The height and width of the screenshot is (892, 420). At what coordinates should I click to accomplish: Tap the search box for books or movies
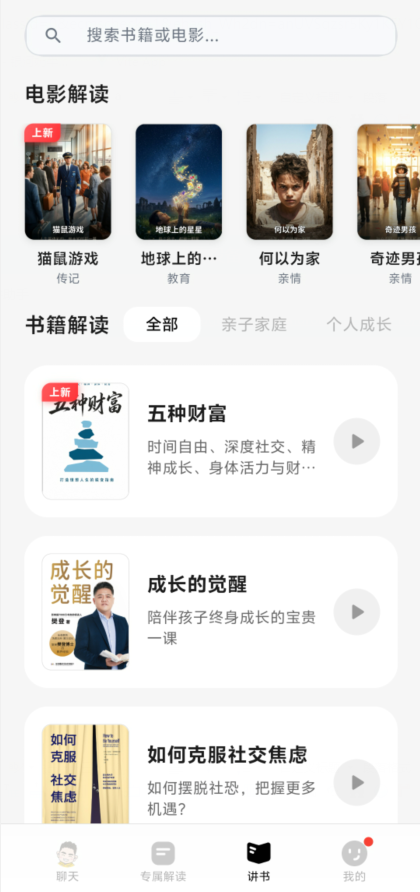pos(211,36)
